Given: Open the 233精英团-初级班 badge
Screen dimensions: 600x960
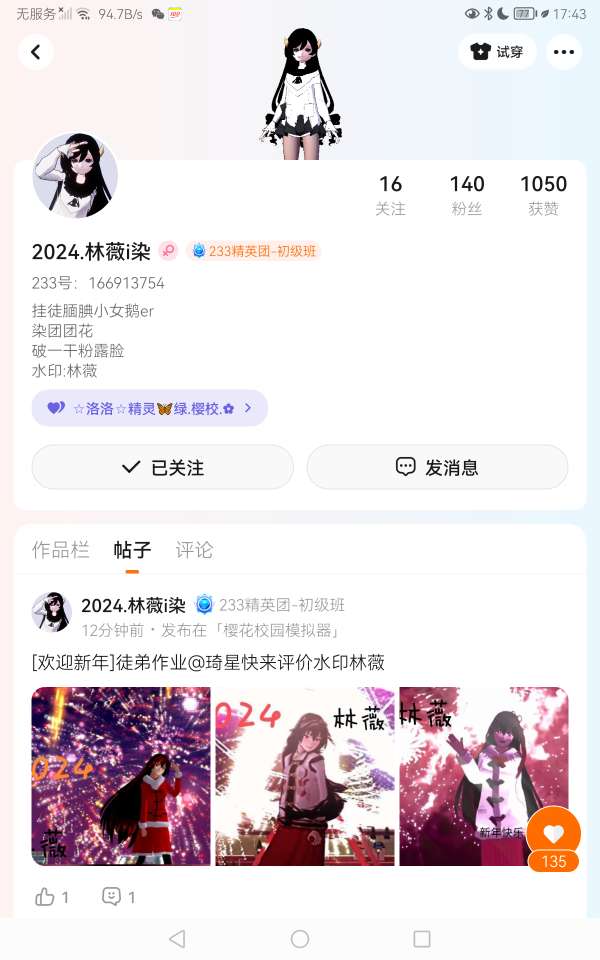Looking at the screenshot, I should [x=253, y=251].
